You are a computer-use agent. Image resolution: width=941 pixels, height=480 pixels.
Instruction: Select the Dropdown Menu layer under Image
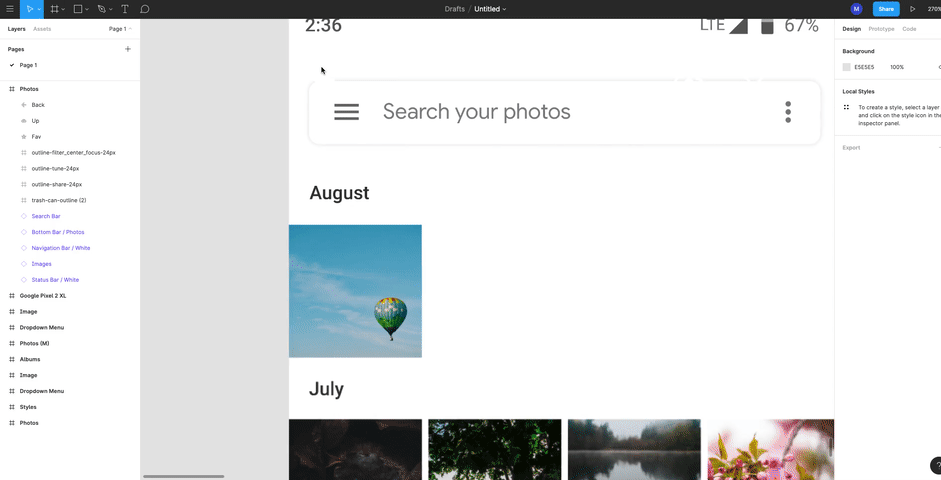42,328
